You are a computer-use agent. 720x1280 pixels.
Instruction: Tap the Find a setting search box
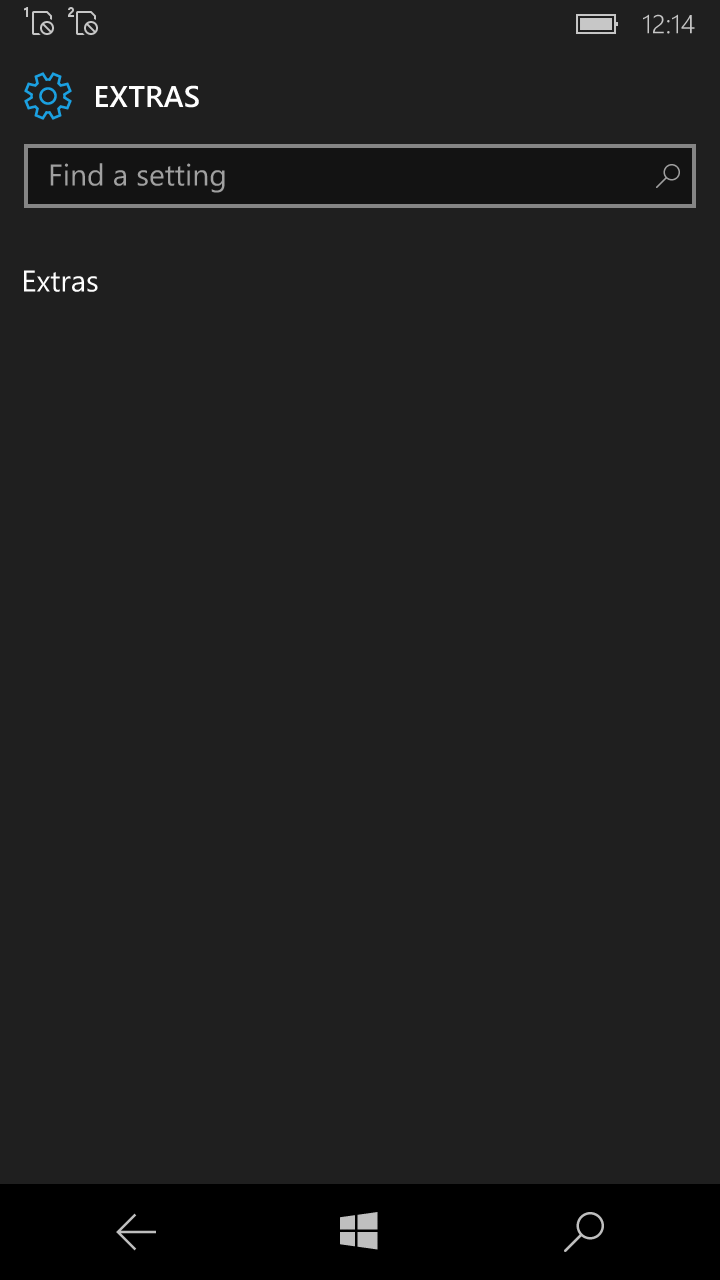pyautogui.click(x=360, y=176)
